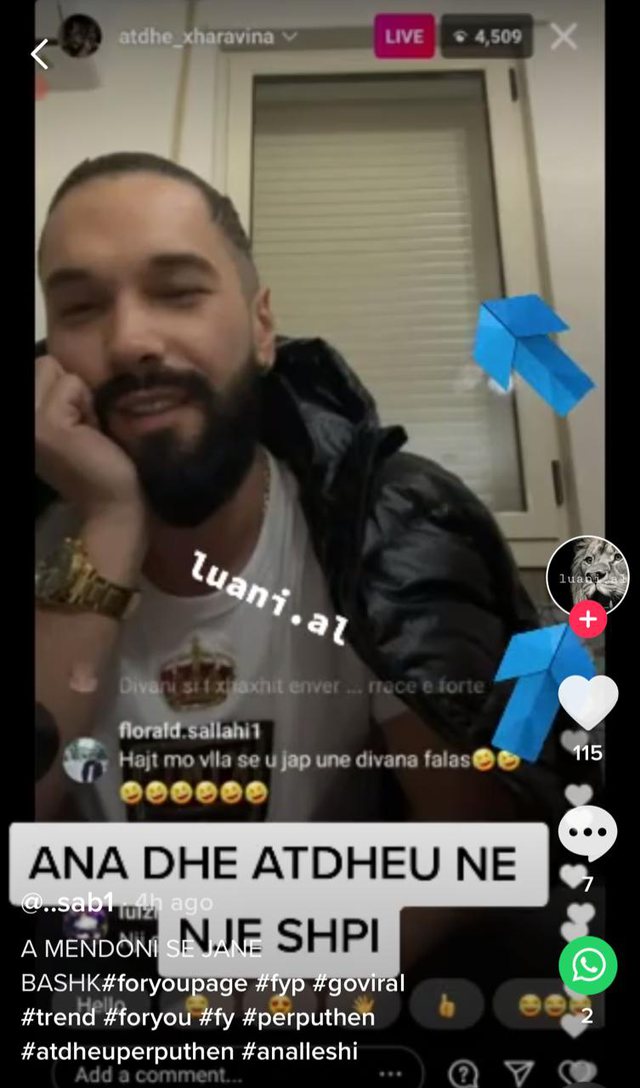Follow the creator with the red plus
640x1088 pixels.
click(587, 620)
